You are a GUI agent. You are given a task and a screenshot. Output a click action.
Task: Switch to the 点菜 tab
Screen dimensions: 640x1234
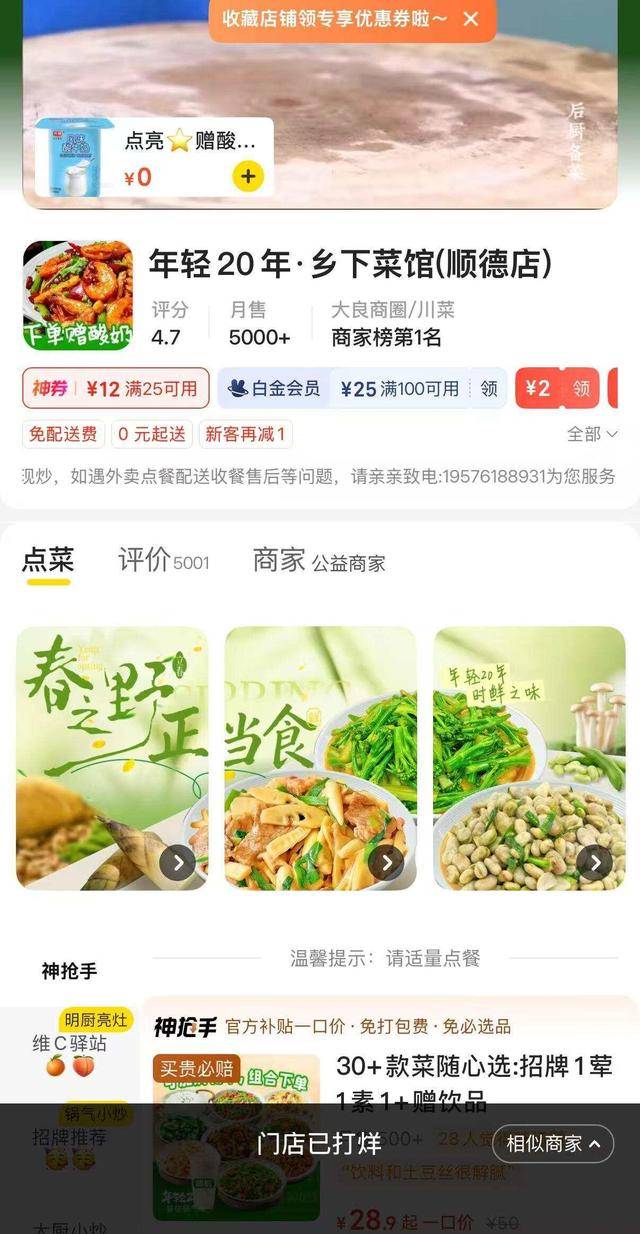[48, 560]
